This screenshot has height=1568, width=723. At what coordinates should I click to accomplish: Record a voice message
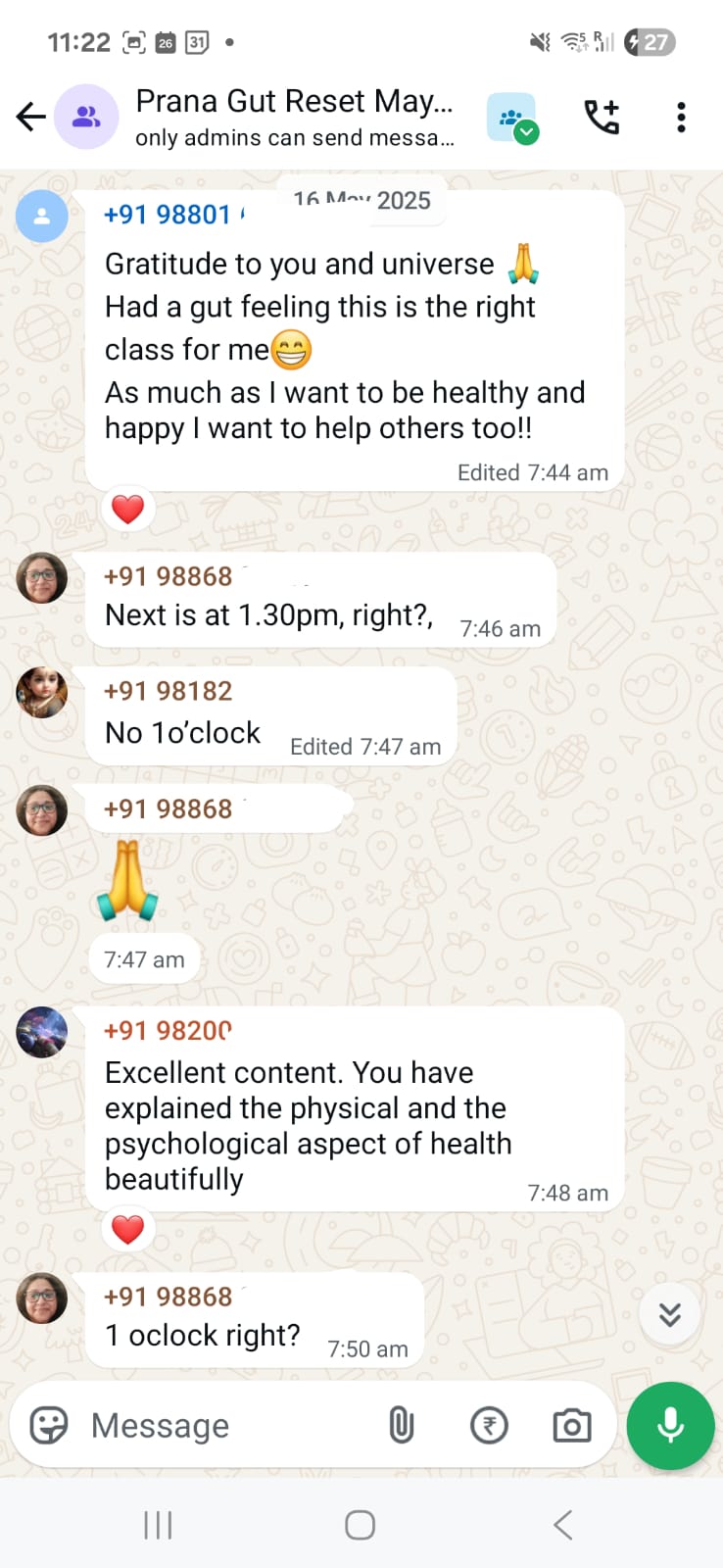pos(671,1426)
